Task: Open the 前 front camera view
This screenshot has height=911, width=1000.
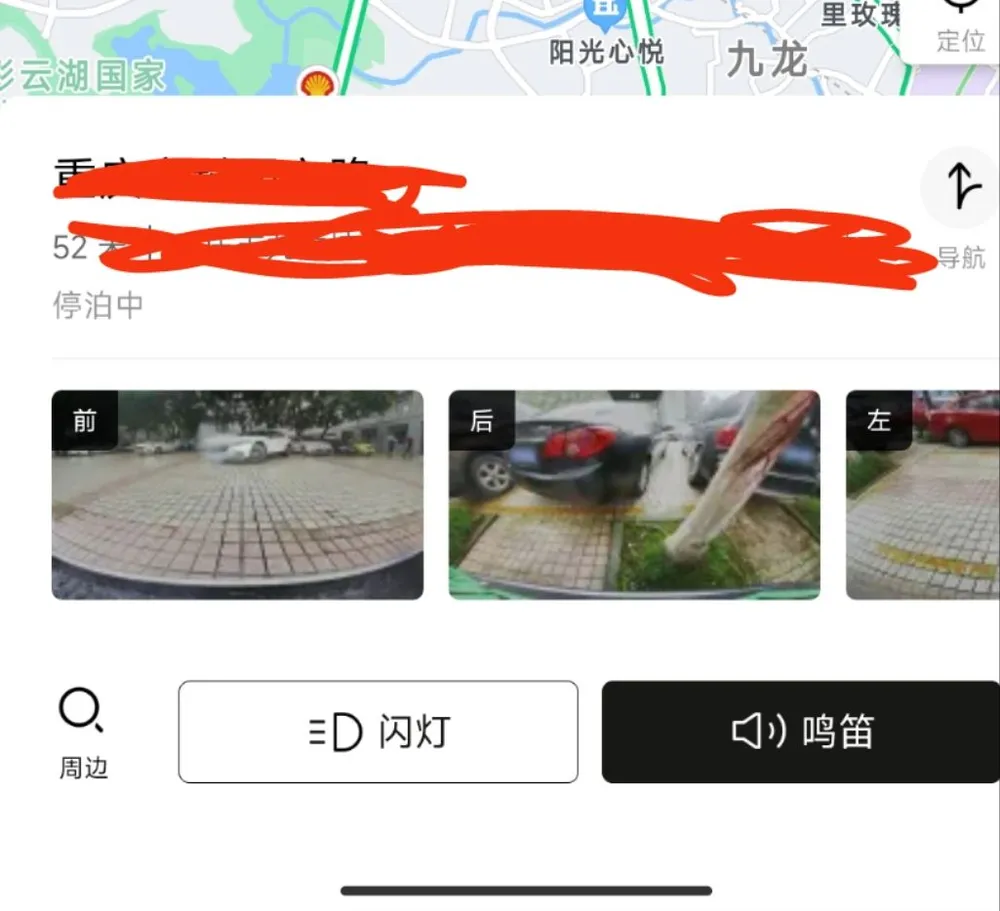Action: [237, 495]
